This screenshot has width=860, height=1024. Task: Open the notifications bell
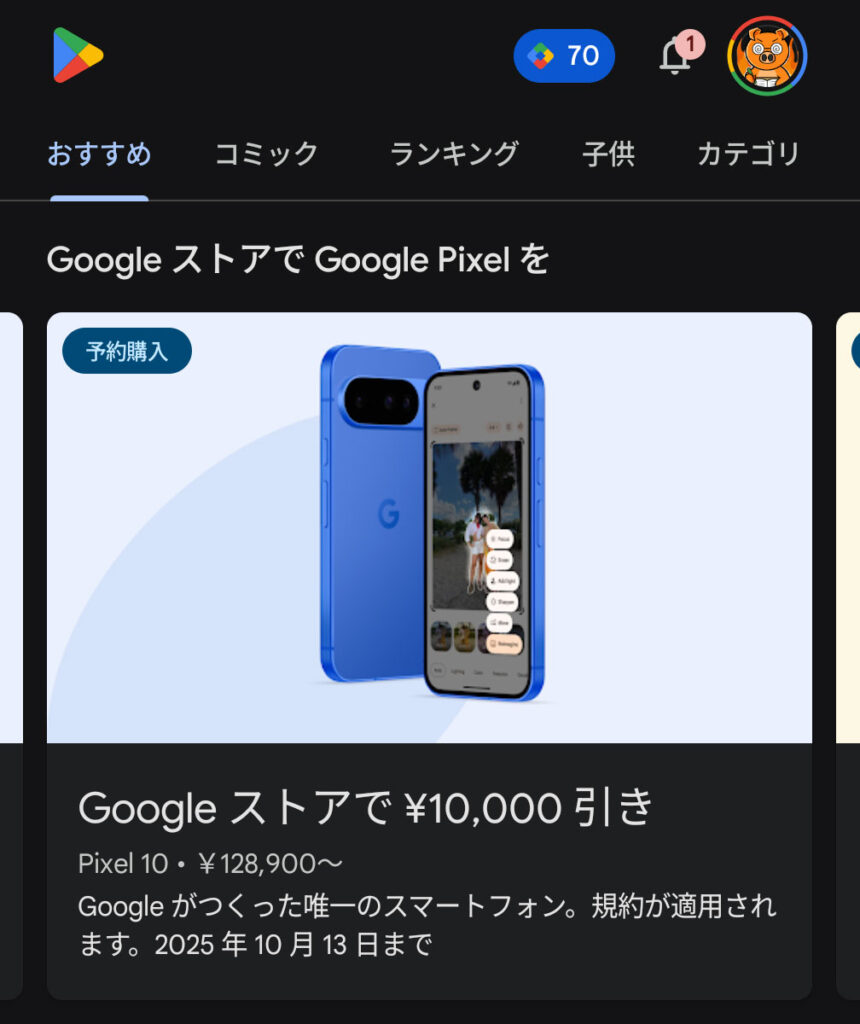click(676, 56)
